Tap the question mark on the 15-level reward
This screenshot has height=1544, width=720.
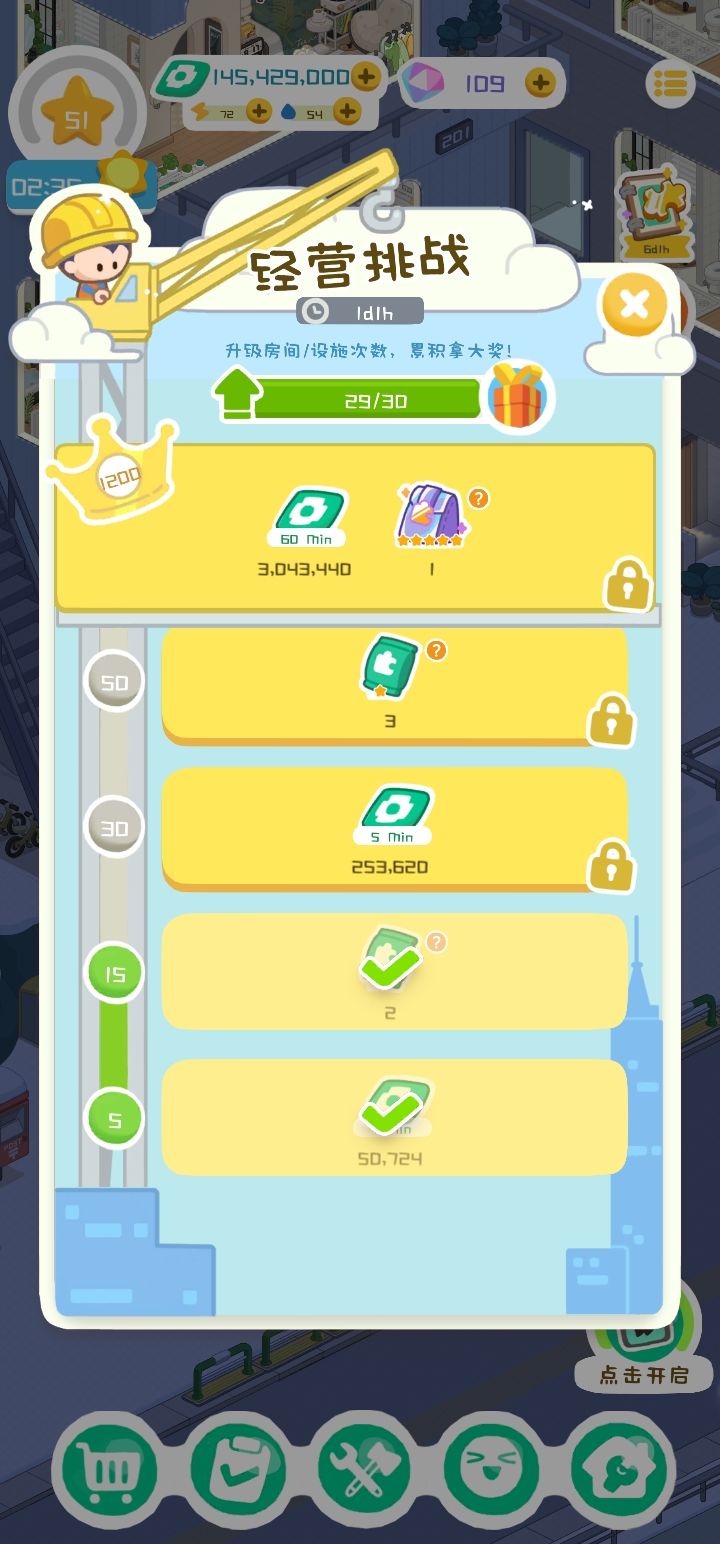click(436, 942)
